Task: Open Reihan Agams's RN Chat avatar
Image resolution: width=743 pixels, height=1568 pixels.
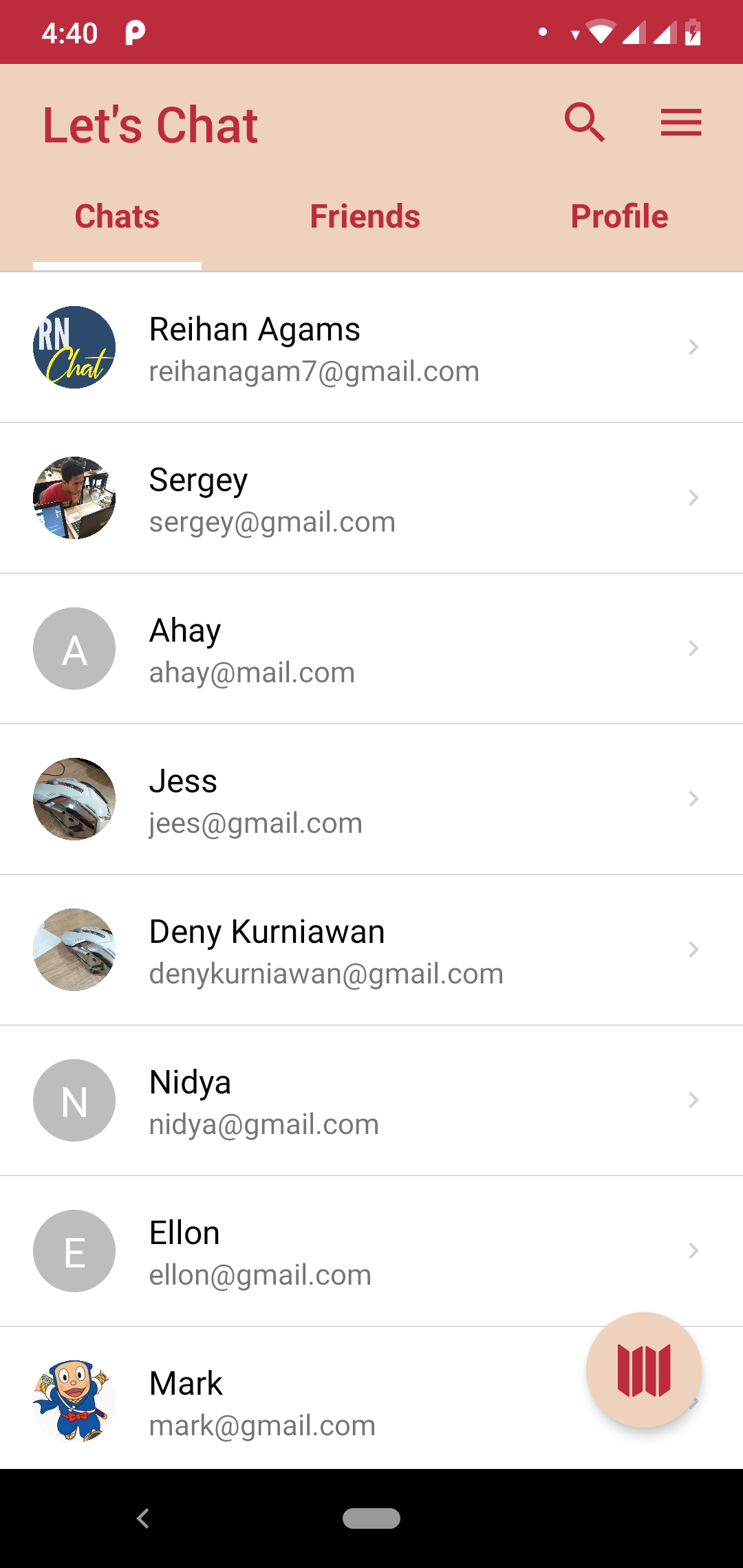Action: click(x=74, y=347)
